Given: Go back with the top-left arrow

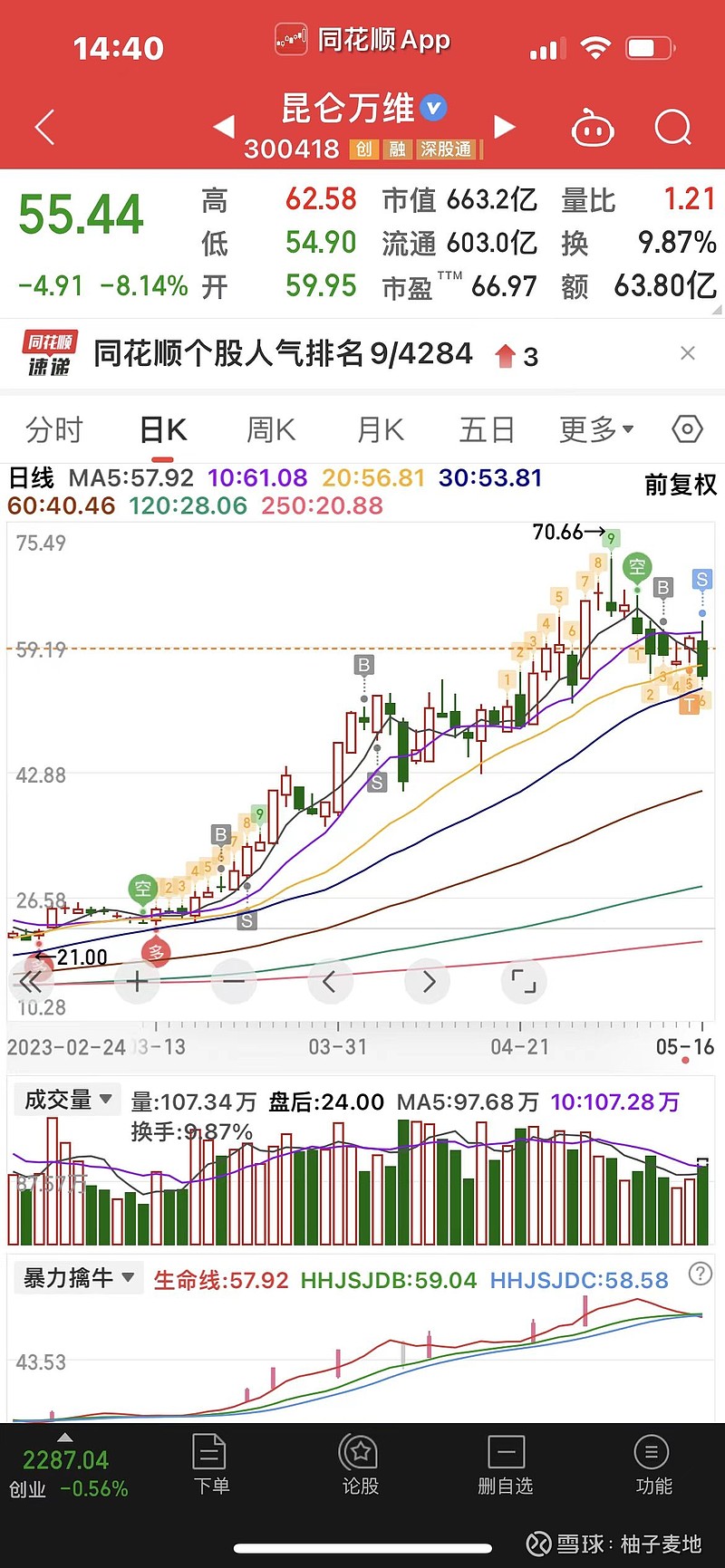Looking at the screenshot, I should pyautogui.click(x=44, y=128).
